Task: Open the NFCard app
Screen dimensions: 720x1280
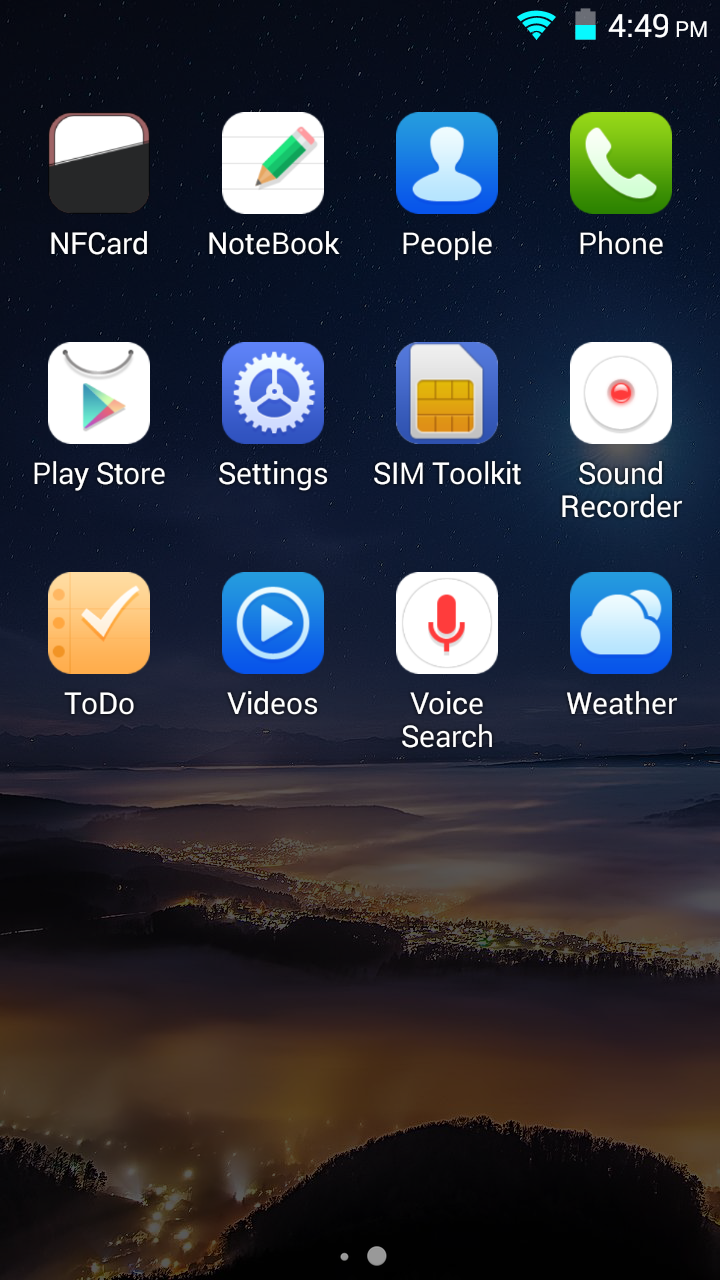Action: coord(99,163)
